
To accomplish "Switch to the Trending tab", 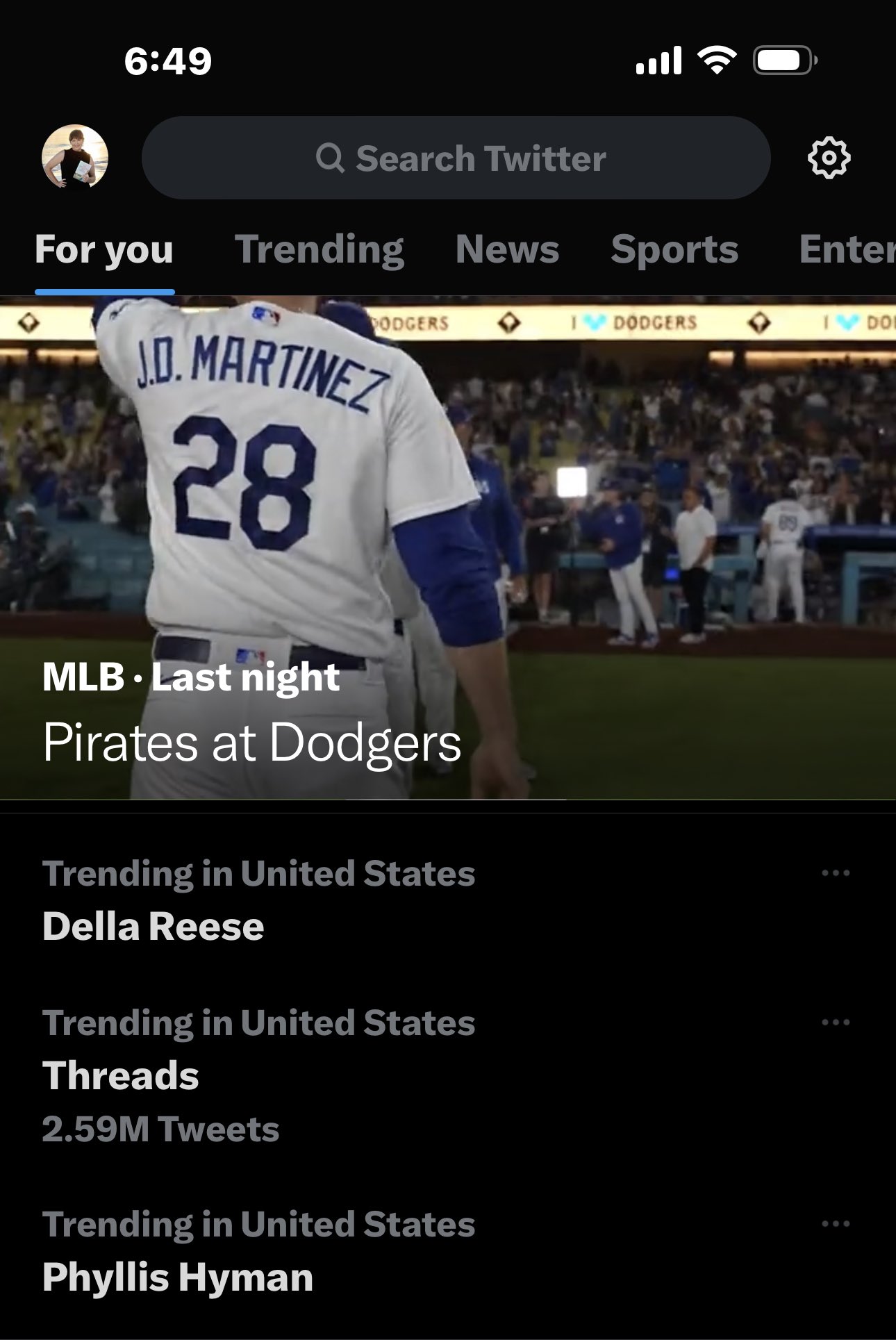I will coord(320,250).
